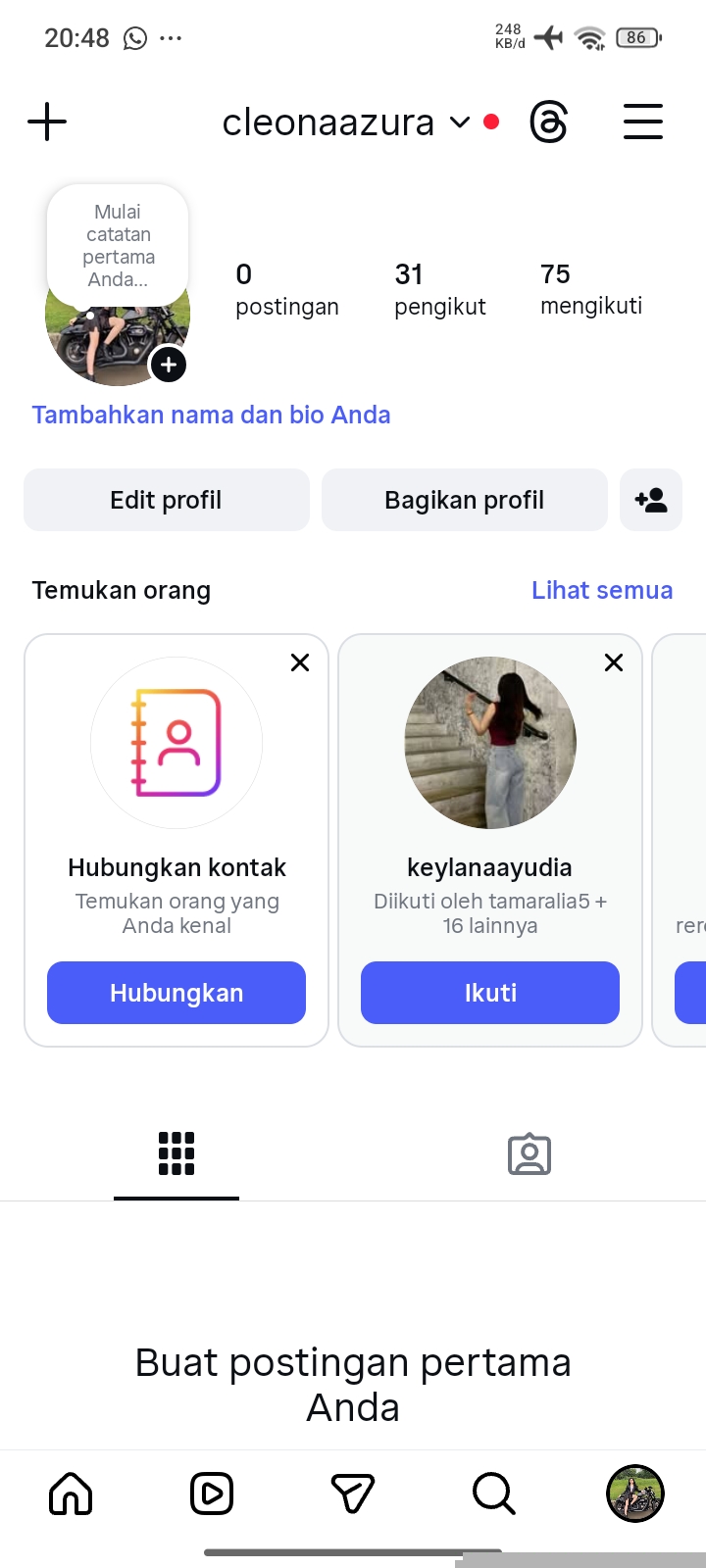The height and width of the screenshot is (1568, 706).
Task: Tap the add-person discover button
Action: point(651,500)
